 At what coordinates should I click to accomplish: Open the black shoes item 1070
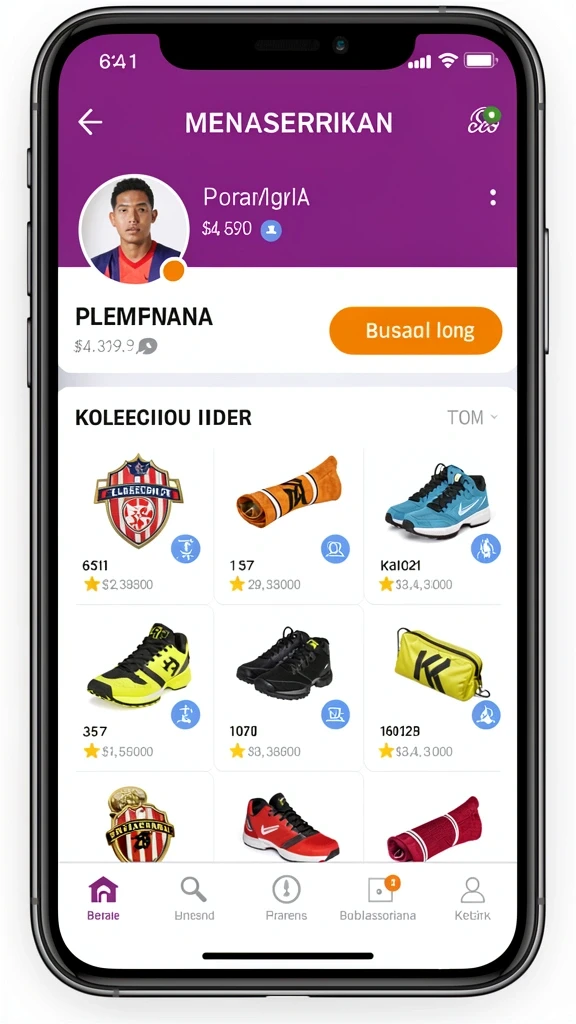click(x=288, y=689)
